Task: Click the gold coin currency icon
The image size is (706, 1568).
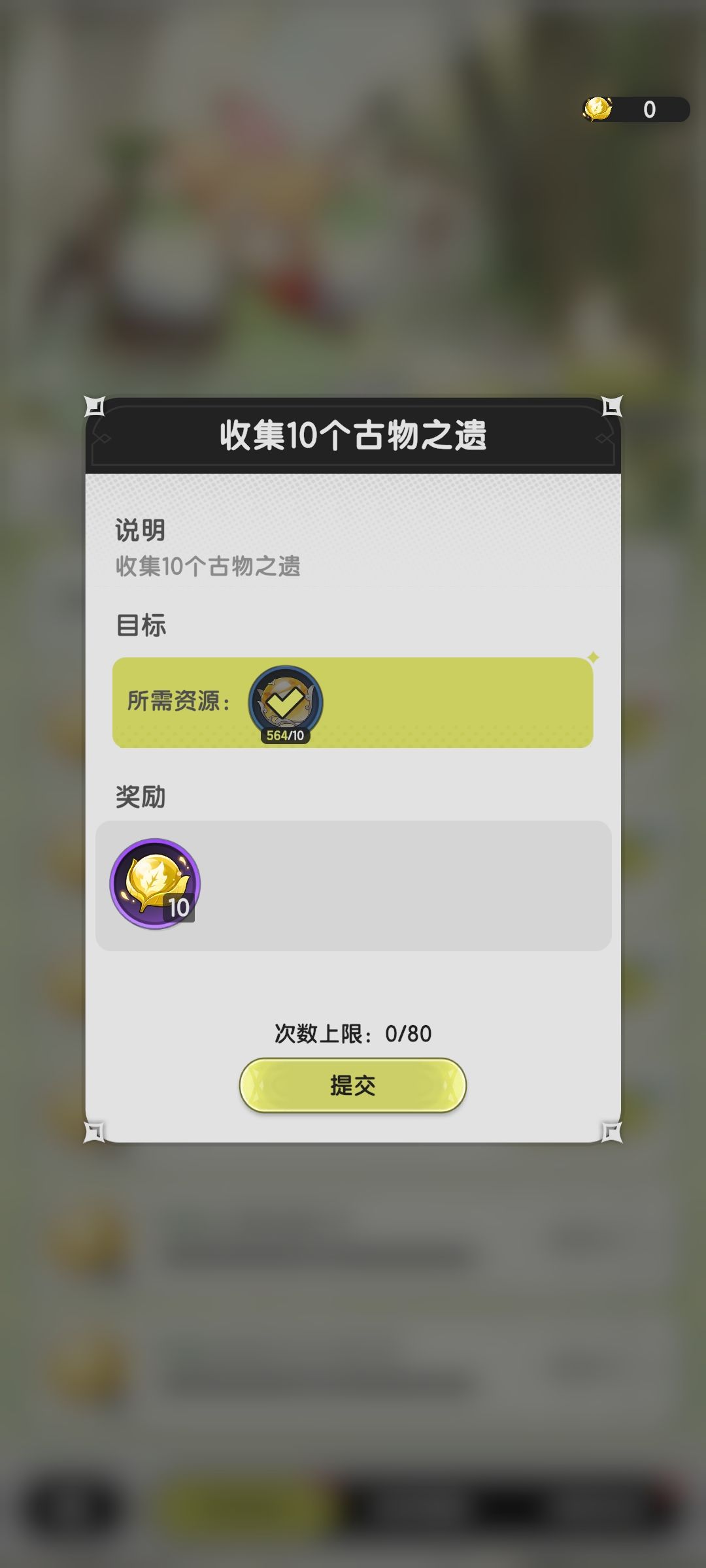Action: click(x=598, y=110)
